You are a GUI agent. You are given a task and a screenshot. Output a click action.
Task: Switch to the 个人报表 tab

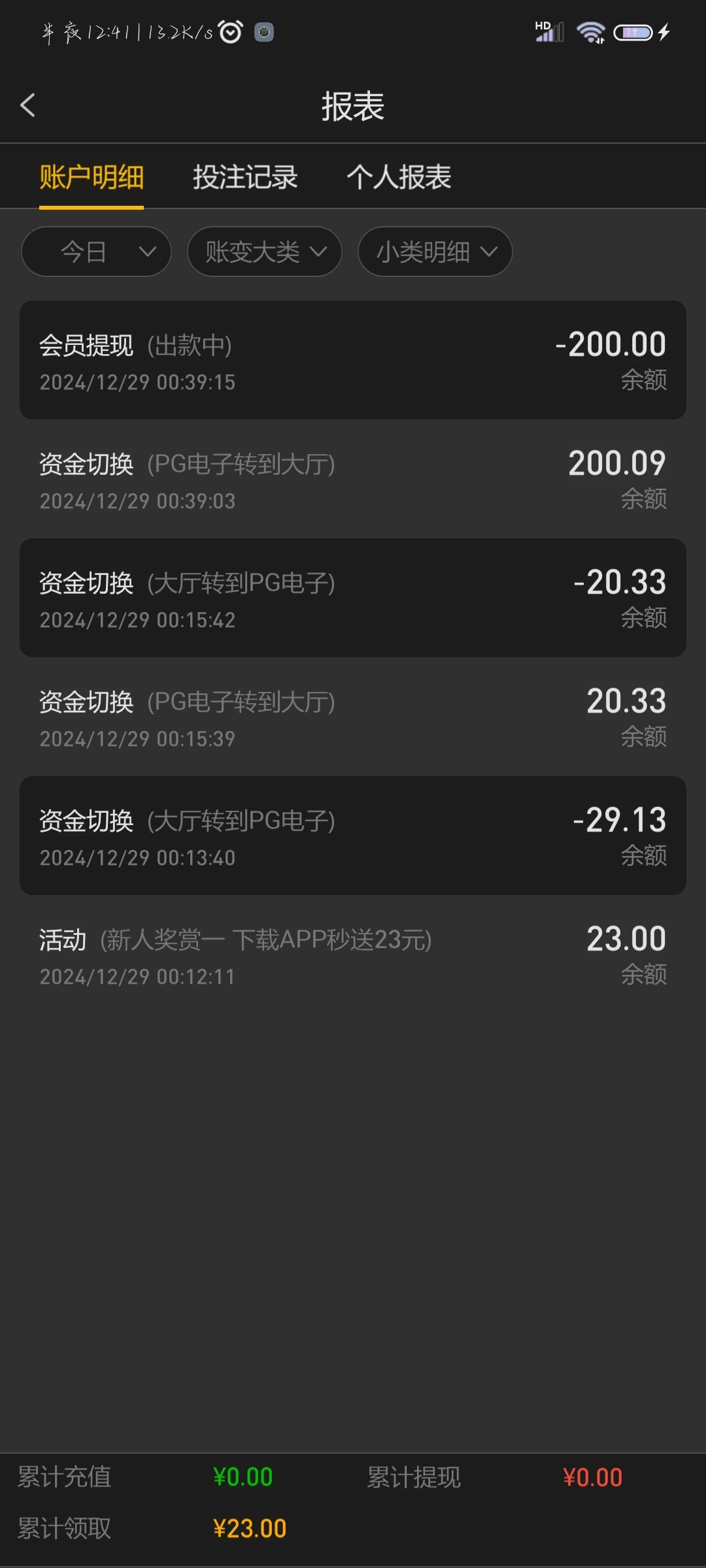pyautogui.click(x=399, y=177)
